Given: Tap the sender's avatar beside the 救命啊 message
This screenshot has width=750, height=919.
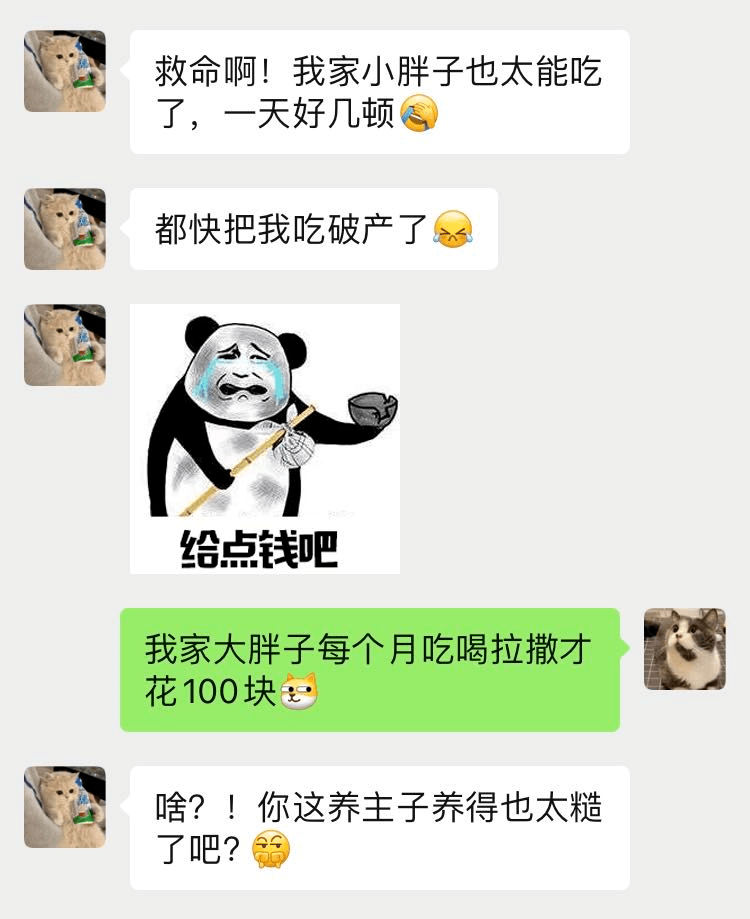Looking at the screenshot, I should point(65,71).
